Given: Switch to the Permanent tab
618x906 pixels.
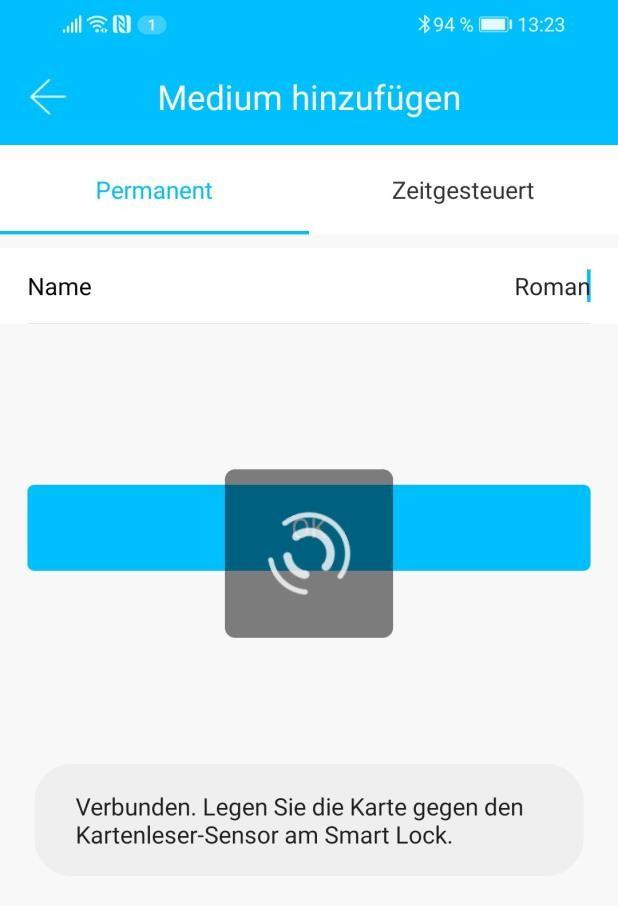Looking at the screenshot, I should pyautogui.click(x=154, y=190).
